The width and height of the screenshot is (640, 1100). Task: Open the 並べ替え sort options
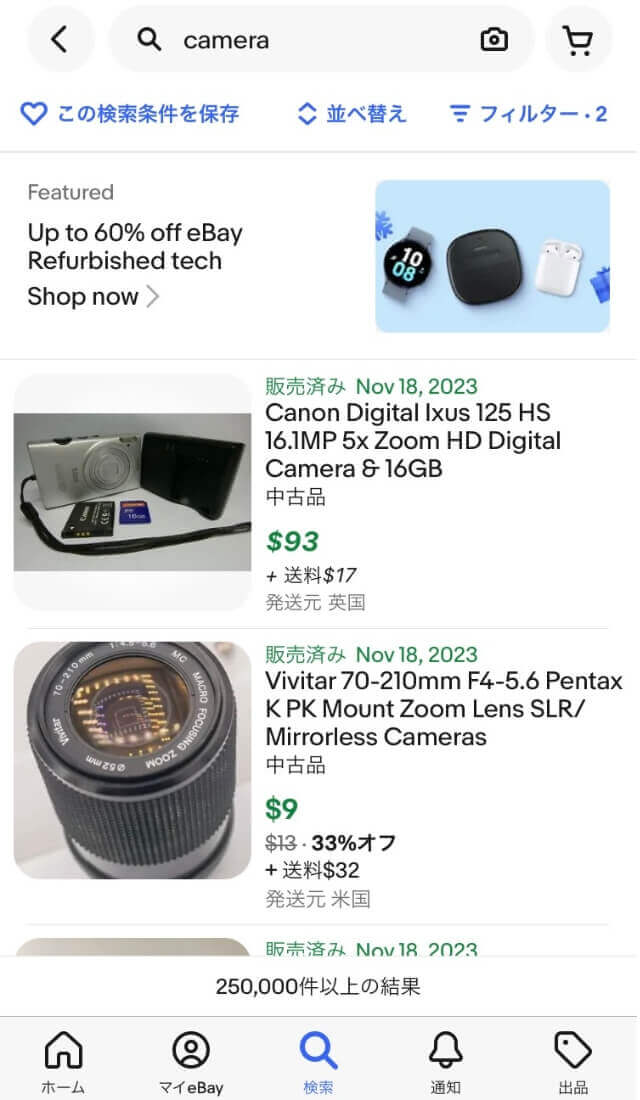pos(352,114)
